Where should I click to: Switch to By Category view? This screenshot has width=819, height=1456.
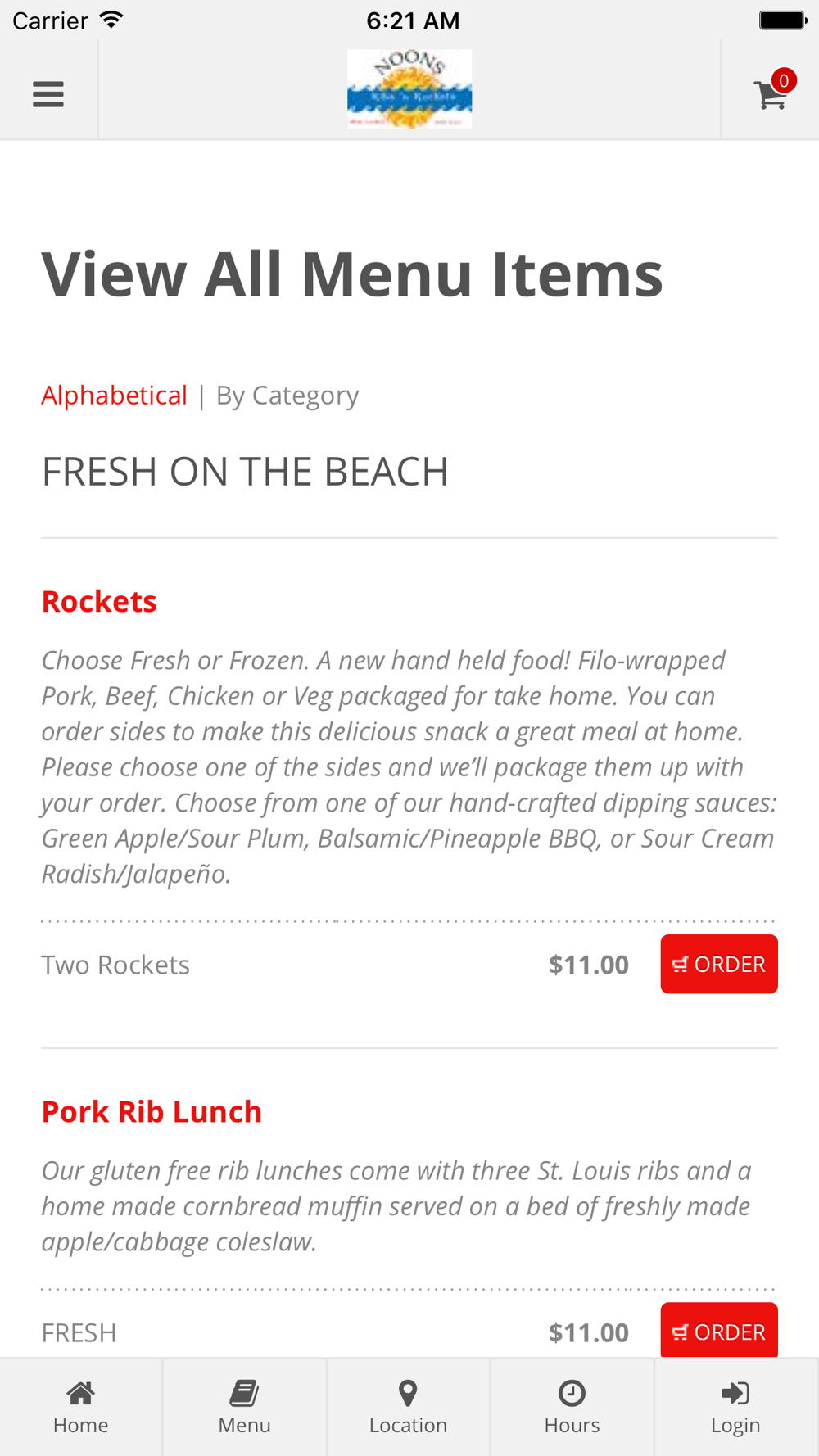287,396
